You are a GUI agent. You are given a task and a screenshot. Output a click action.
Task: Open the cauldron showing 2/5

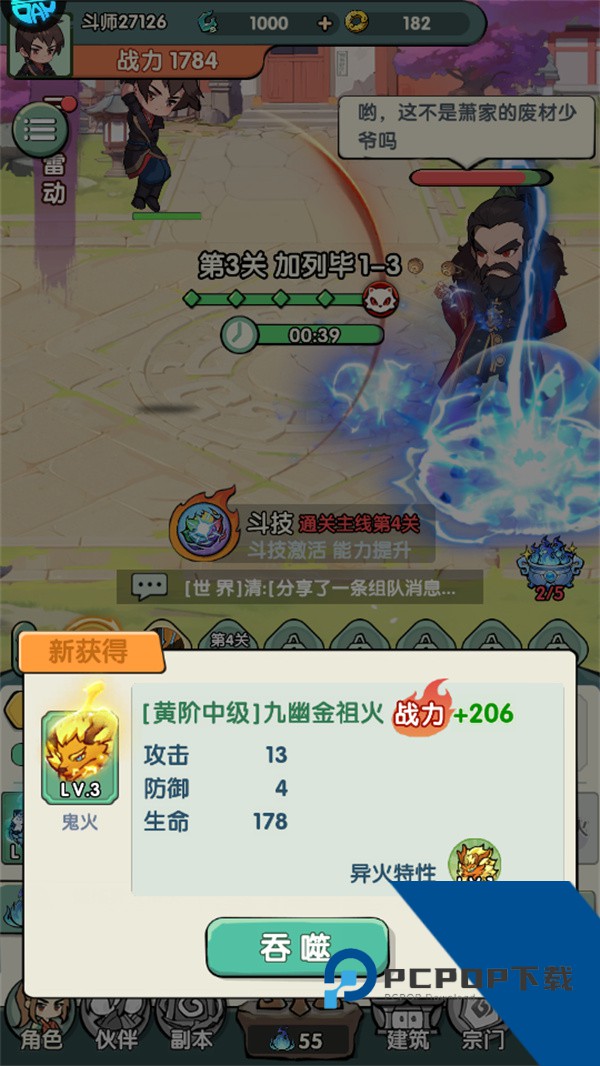(549, 567)
